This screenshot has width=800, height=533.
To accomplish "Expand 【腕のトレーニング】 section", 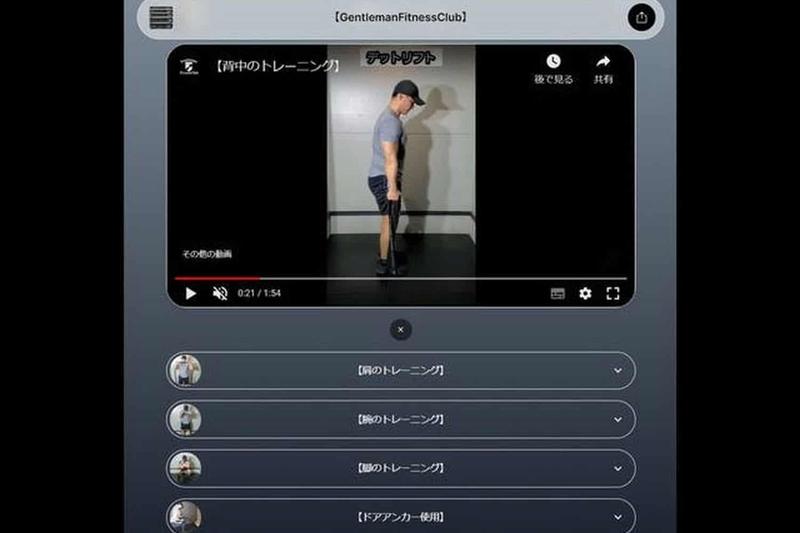I will tap(400, 419).
